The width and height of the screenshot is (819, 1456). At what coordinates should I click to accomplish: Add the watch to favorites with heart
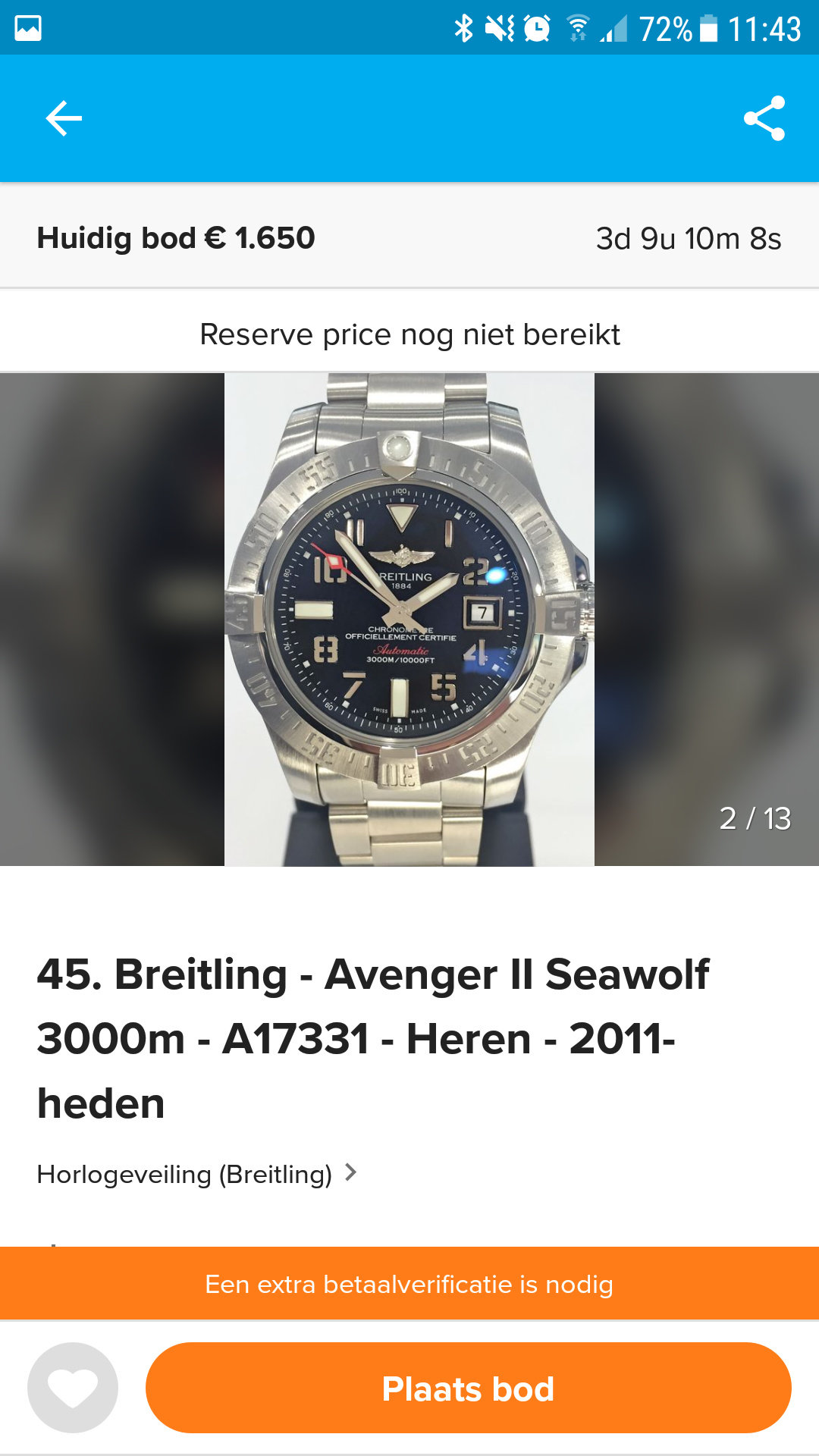coord(73,1388)
